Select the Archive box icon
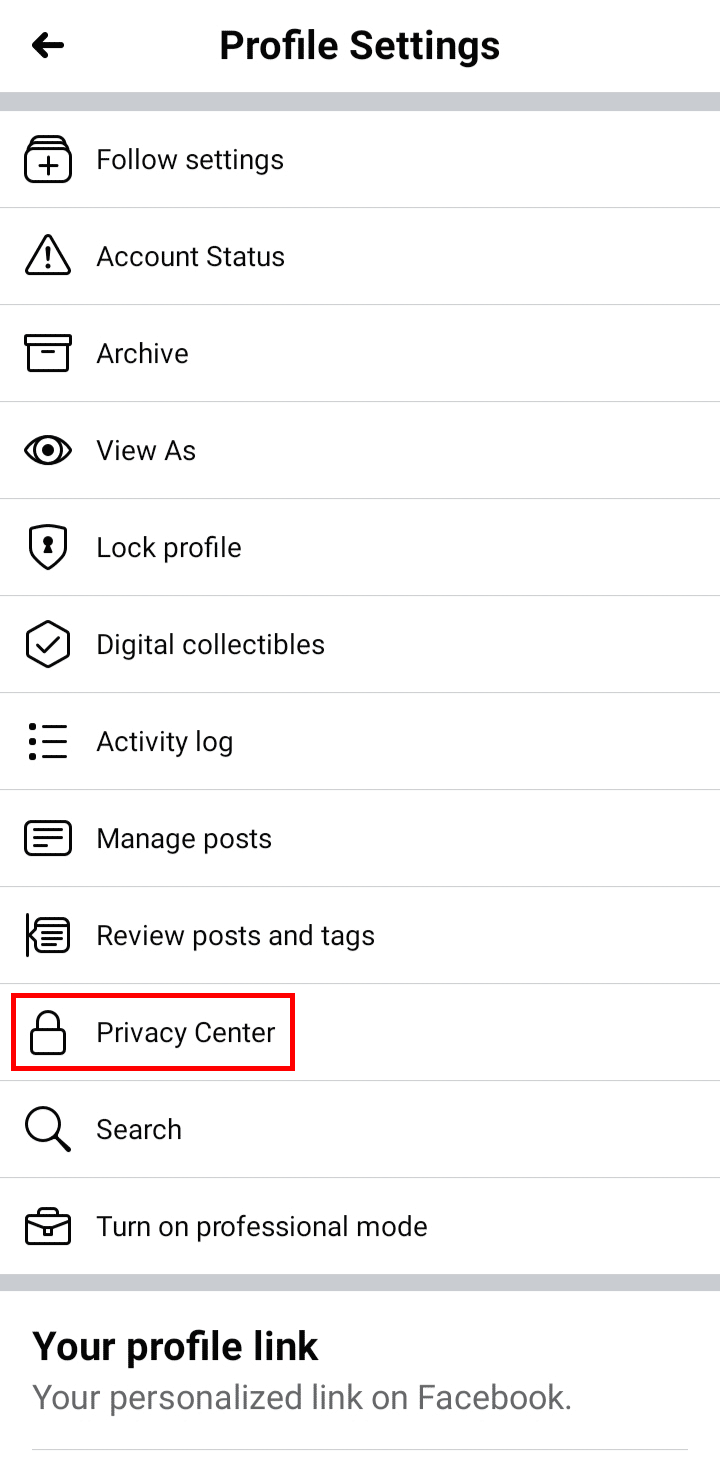 point(47,353)
